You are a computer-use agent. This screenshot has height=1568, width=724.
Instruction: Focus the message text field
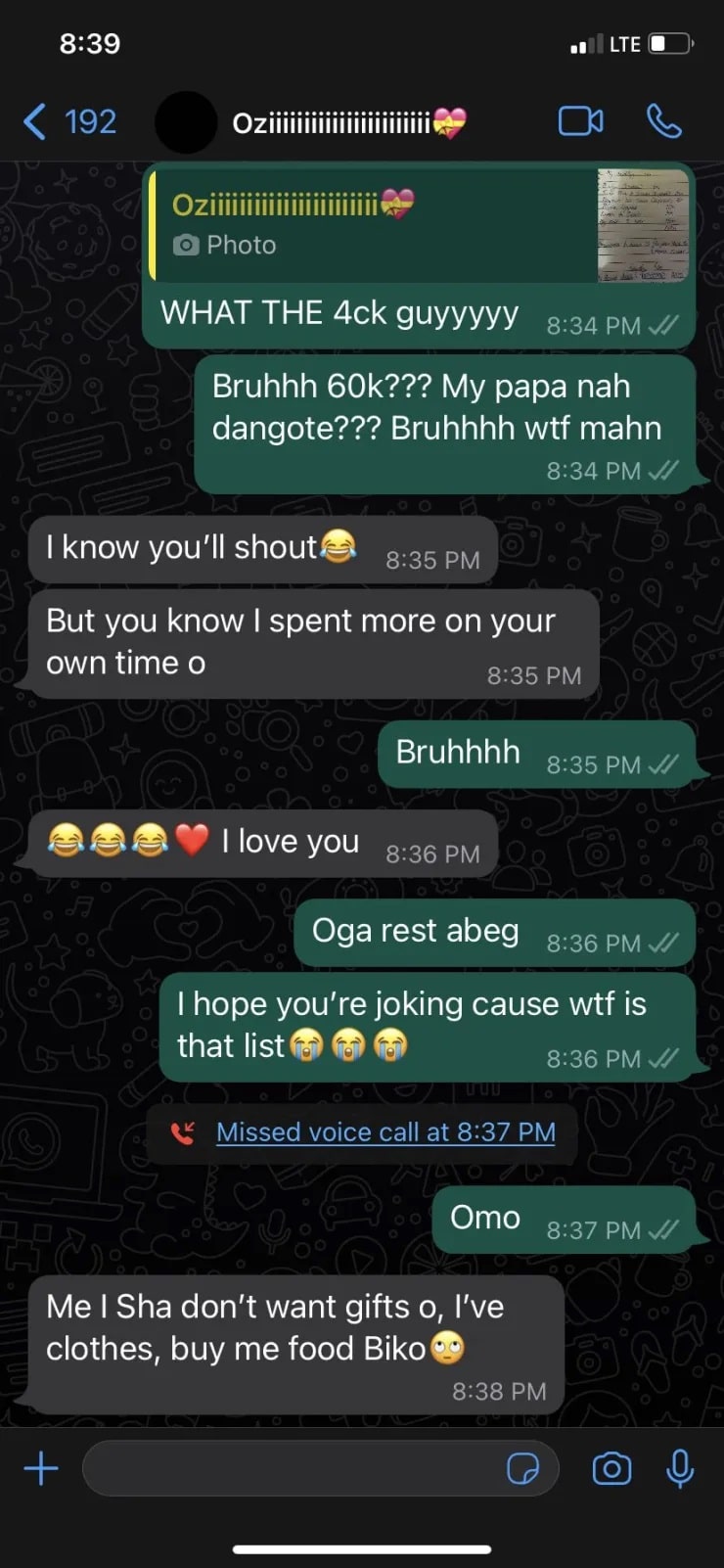[294, 1468]
